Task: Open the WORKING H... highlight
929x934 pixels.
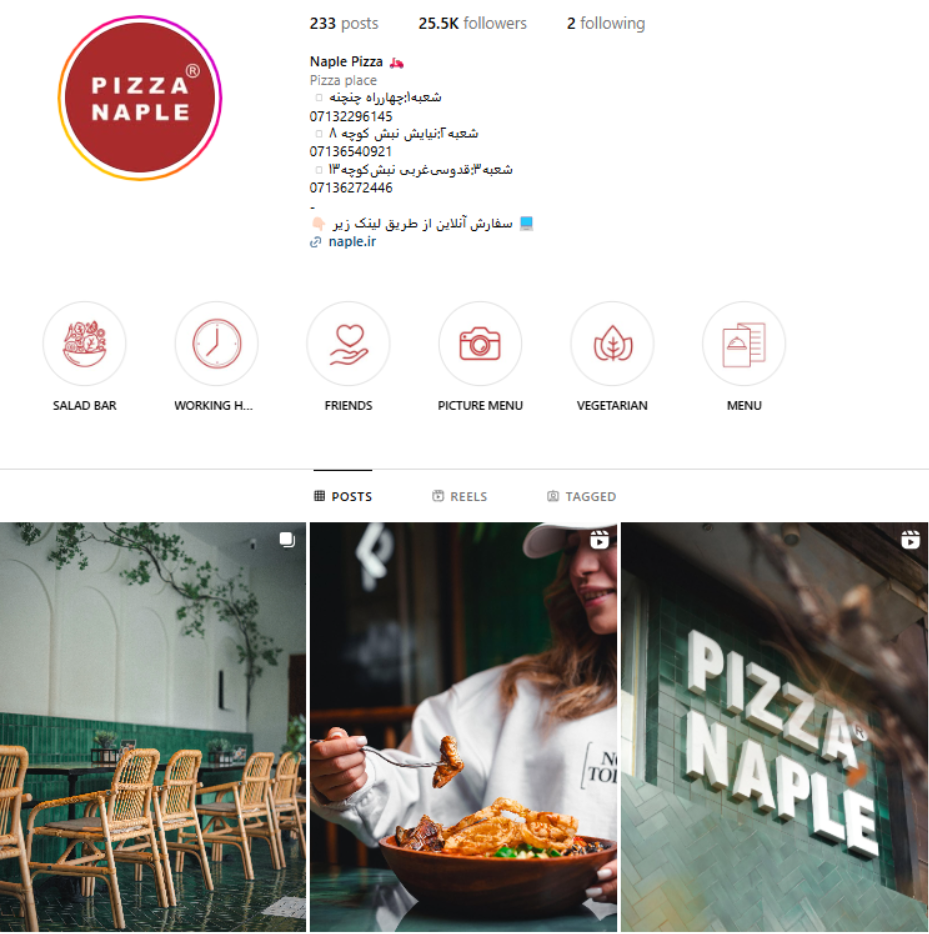Action: (216, 344)
